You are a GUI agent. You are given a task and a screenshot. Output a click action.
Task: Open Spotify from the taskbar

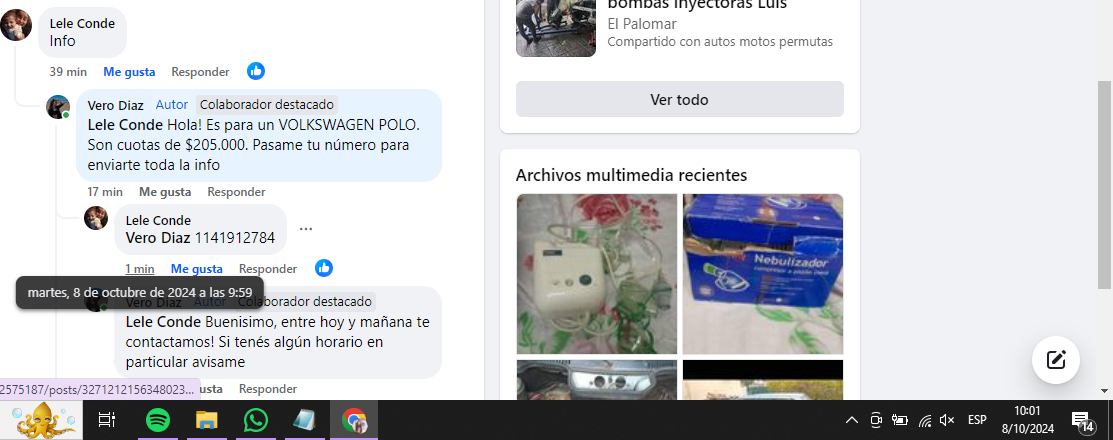pos(158,420)
